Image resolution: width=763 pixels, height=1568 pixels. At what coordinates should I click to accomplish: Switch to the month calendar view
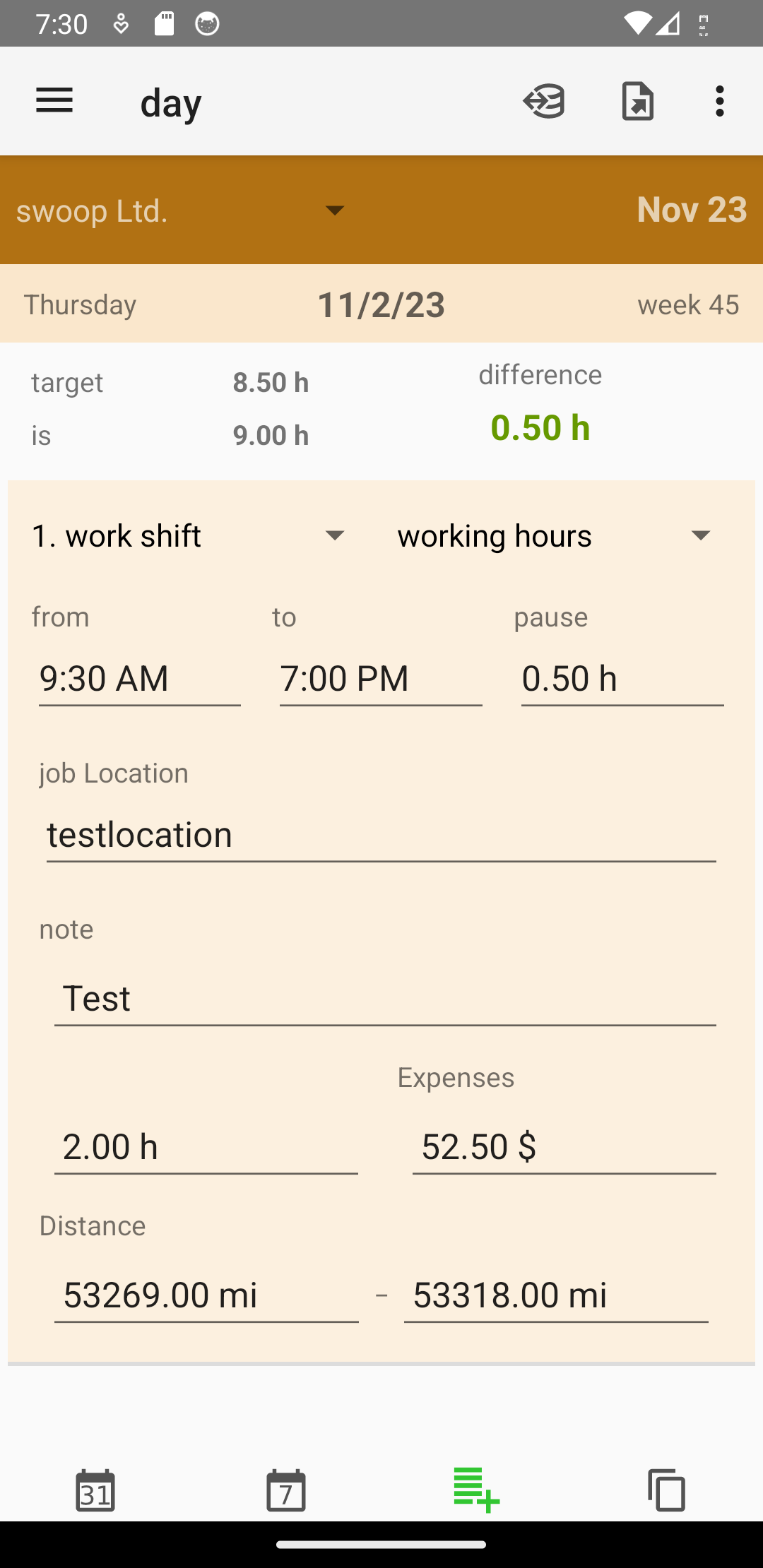[x=95, y=1490]
